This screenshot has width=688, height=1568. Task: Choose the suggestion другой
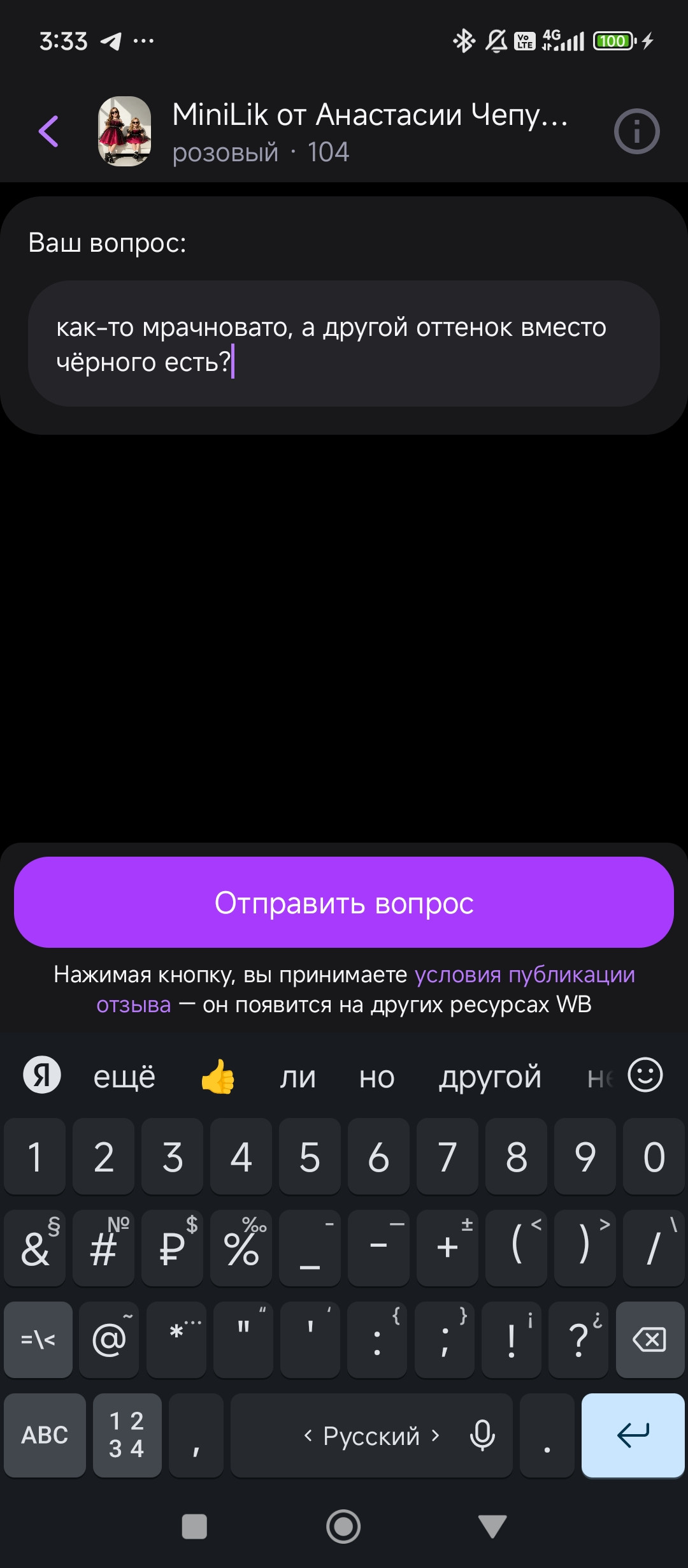click(490, 1077)
